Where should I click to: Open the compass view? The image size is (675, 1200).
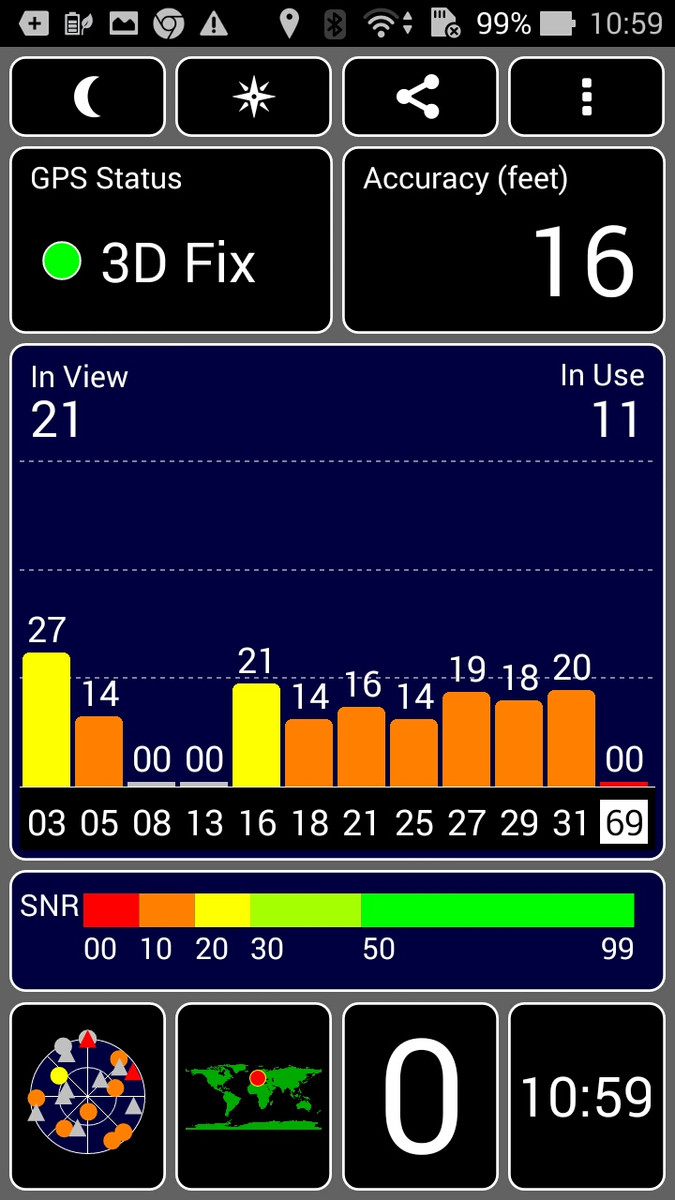tap(253, 97)
